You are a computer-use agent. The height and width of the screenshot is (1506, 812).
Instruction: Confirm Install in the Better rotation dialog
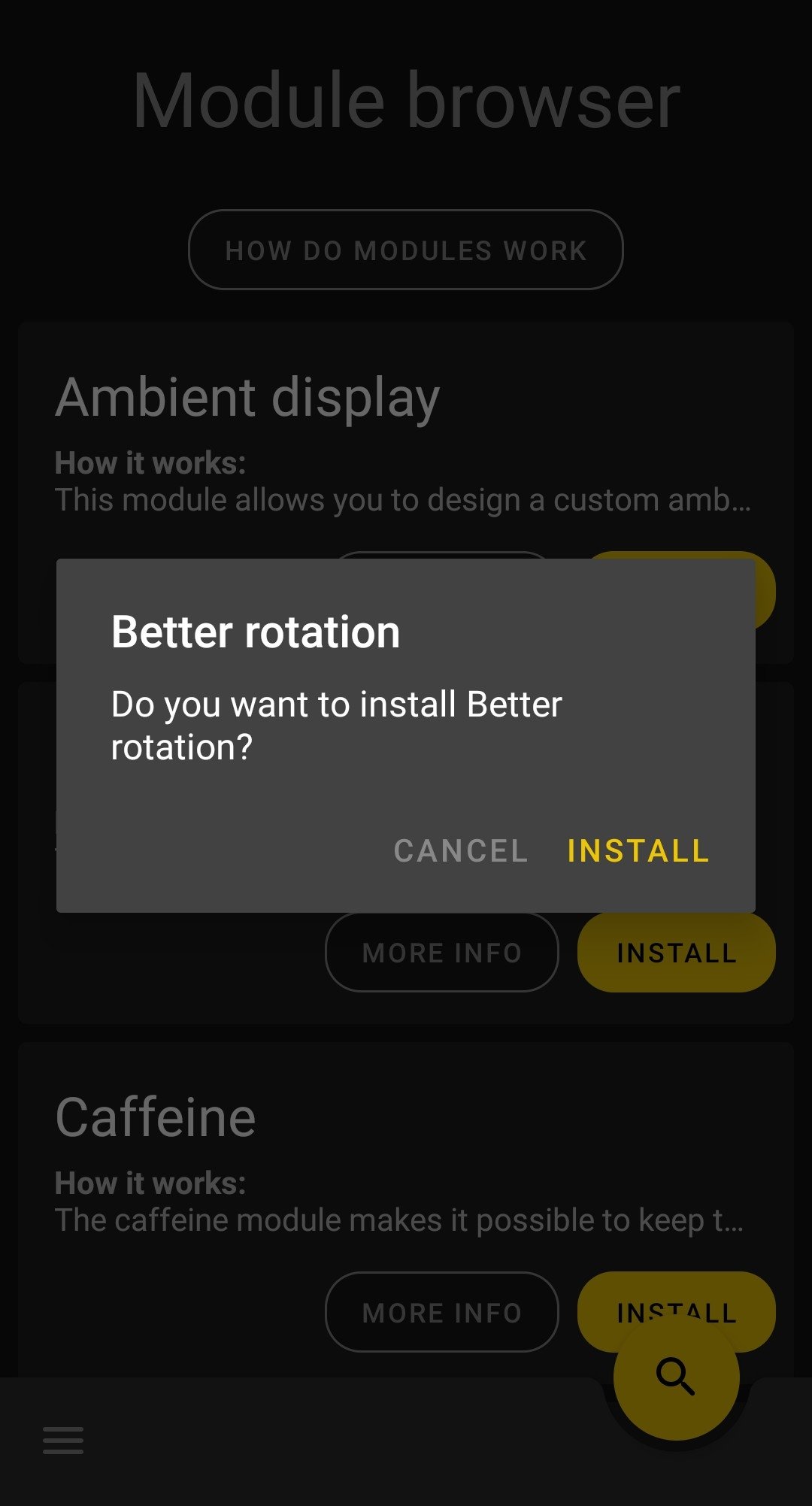638,851
